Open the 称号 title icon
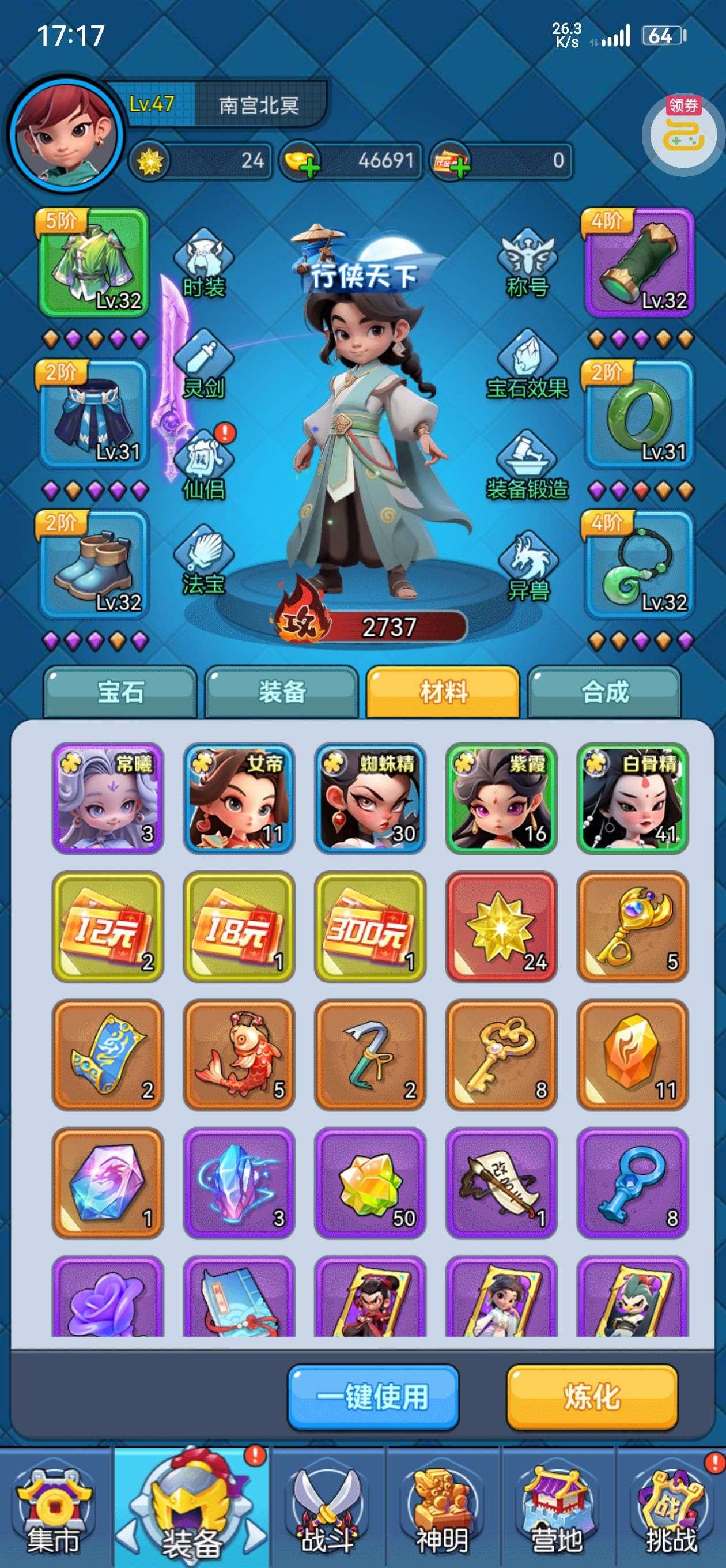The height and width of the screenshot is (1568, 726). 527,262
